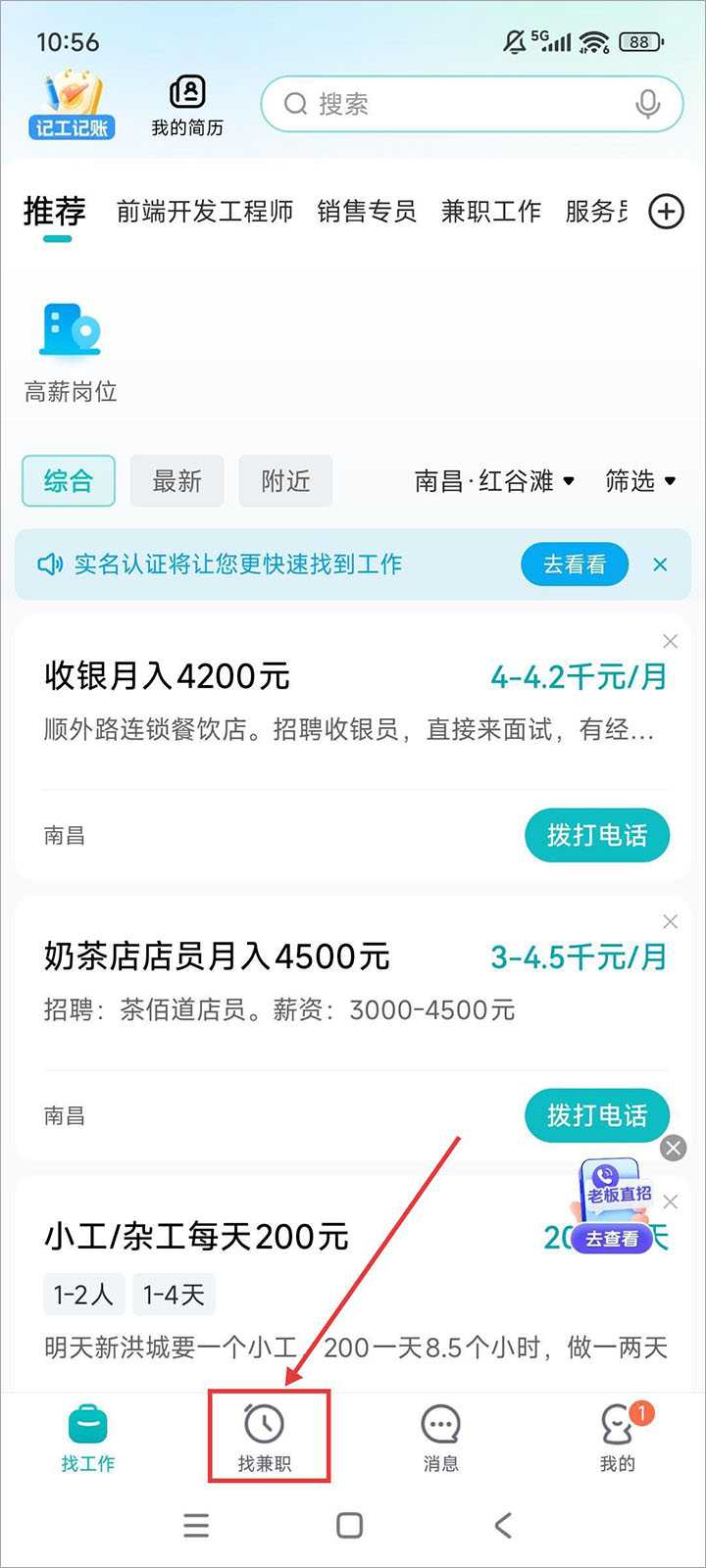Tap 去看看 on real-name verification banner
The height and width of the screenshot is (1568, 706).
click(574, 564)
